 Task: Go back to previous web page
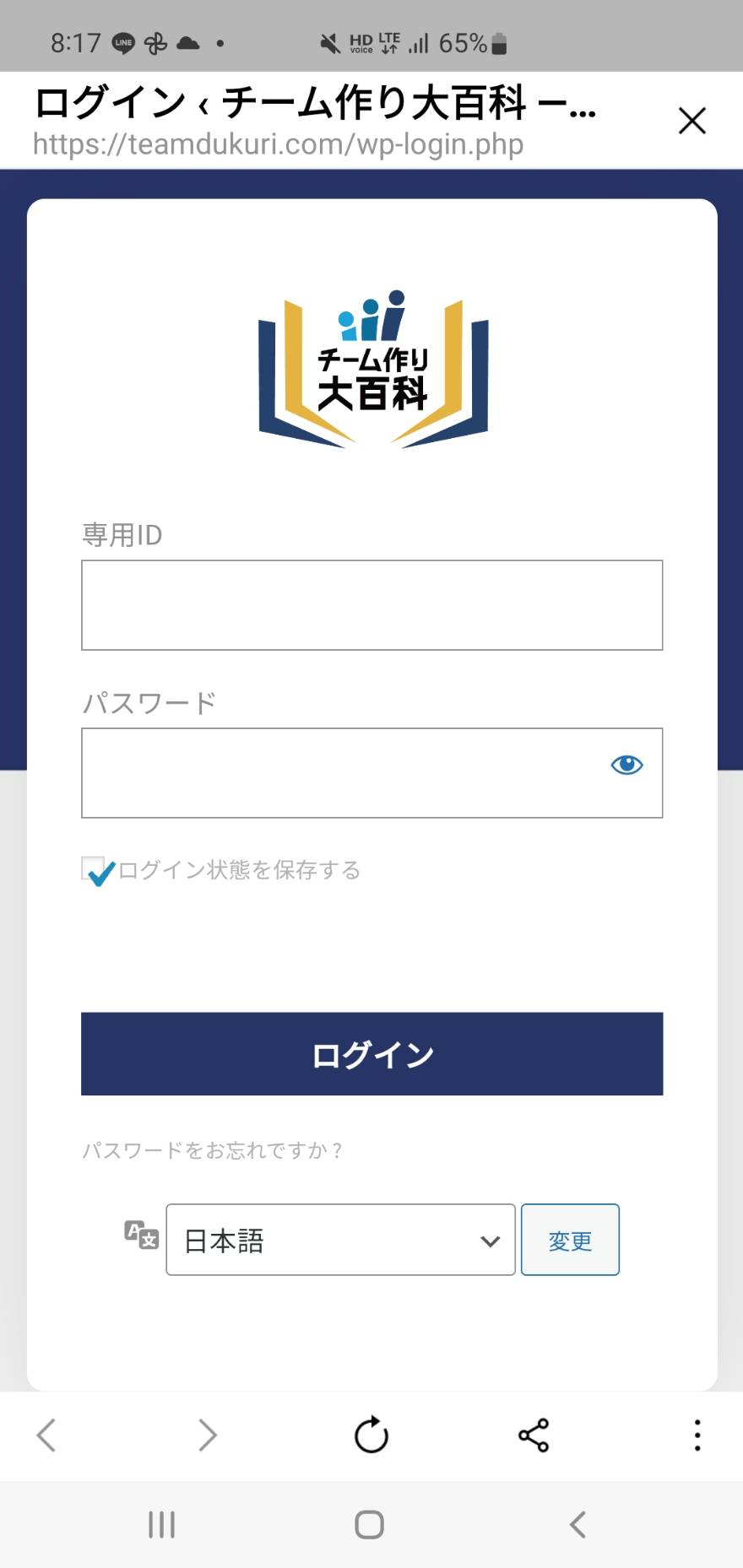coord(46,1435)
